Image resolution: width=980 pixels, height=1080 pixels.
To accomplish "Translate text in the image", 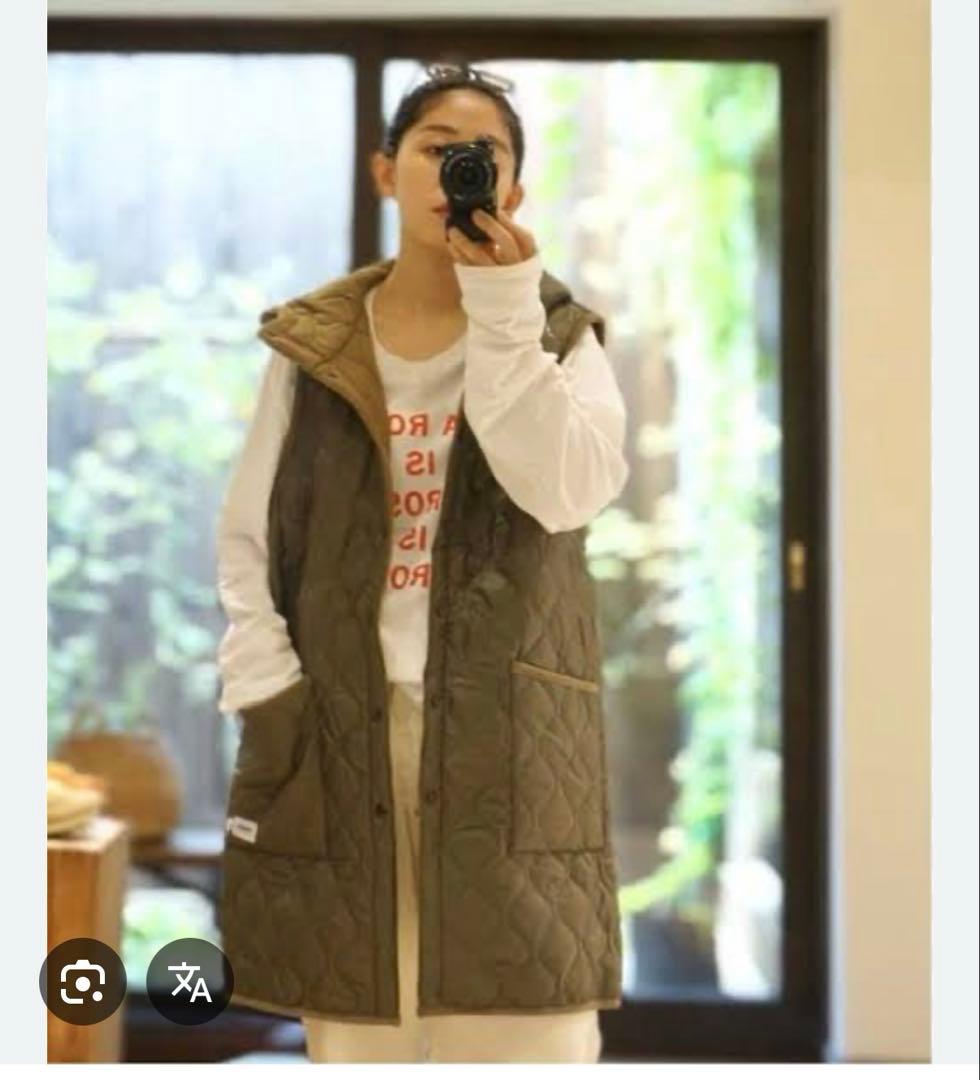I will [x=190, y=981].
